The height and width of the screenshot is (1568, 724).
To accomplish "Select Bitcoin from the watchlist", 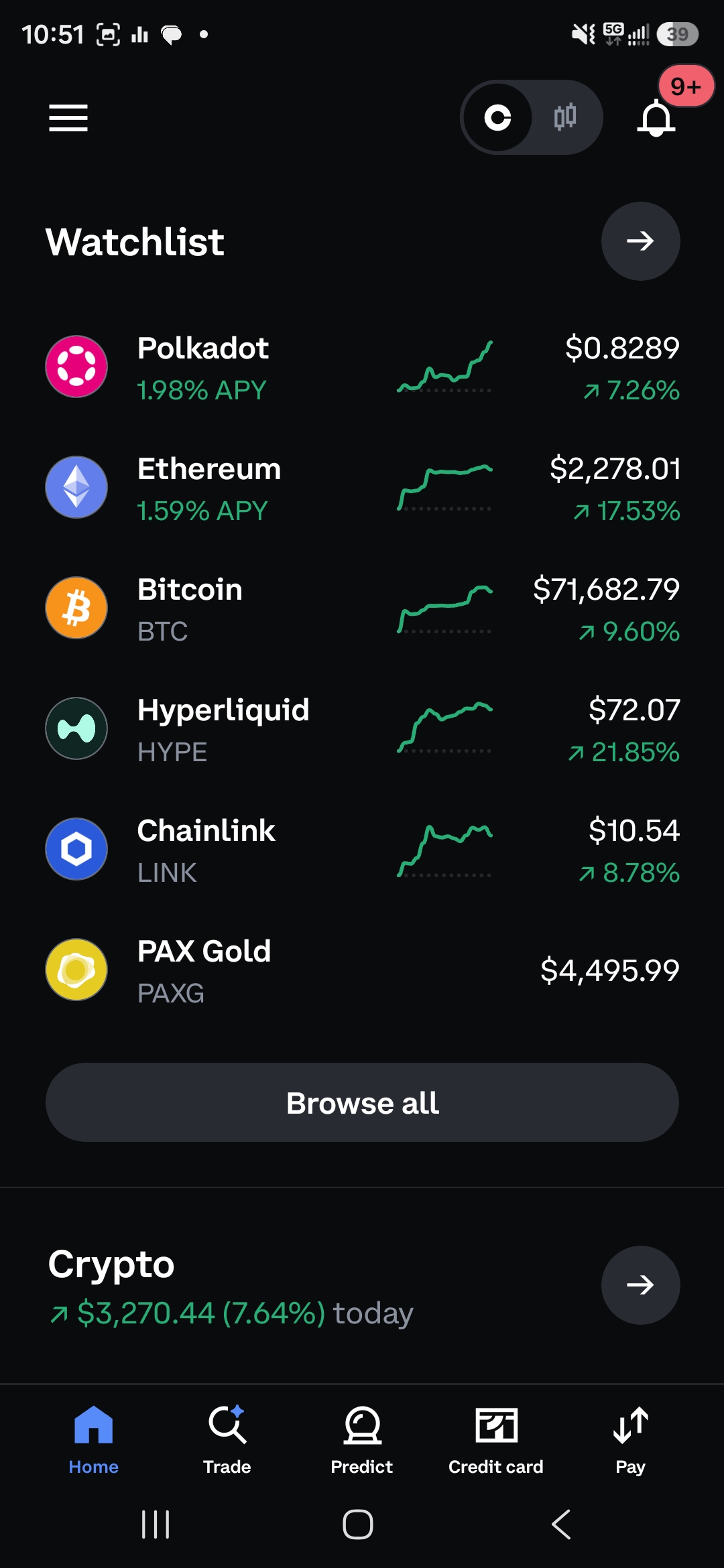I will coord(362,608).
